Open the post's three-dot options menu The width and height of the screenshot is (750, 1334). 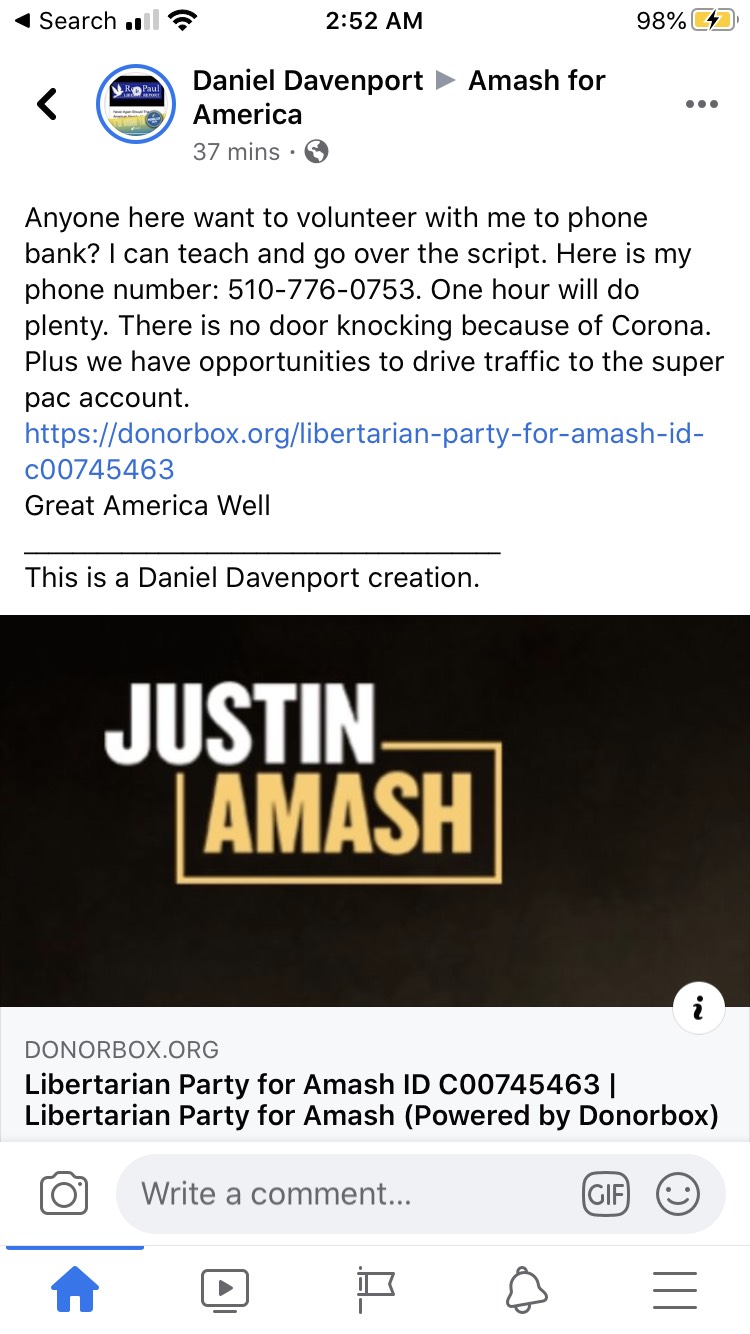tap(701, 104)
